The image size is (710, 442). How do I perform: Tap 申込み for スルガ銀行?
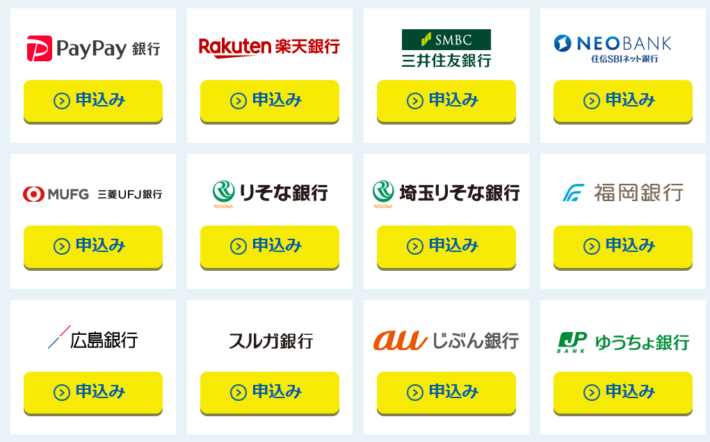pyautogui.click(x=269, y=392)
